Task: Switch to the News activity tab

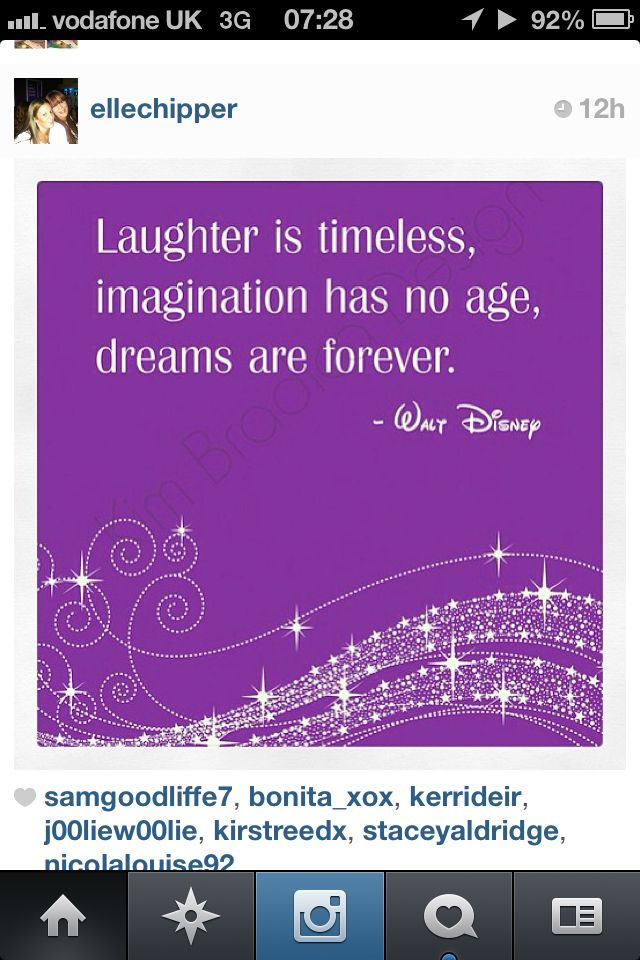Action: click(449, 916)
